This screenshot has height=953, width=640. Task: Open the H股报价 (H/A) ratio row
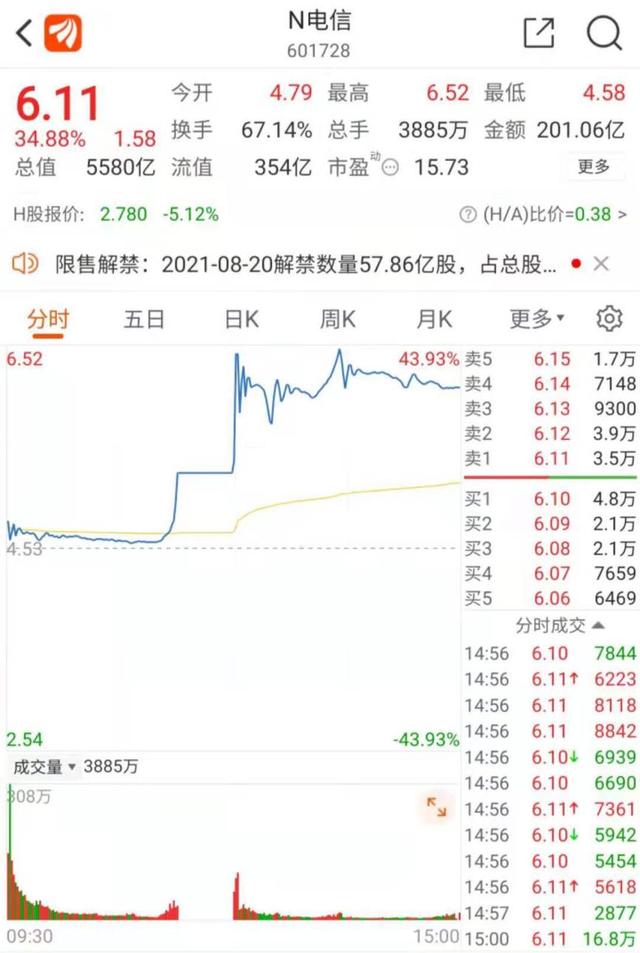click(x=320, y=214)
